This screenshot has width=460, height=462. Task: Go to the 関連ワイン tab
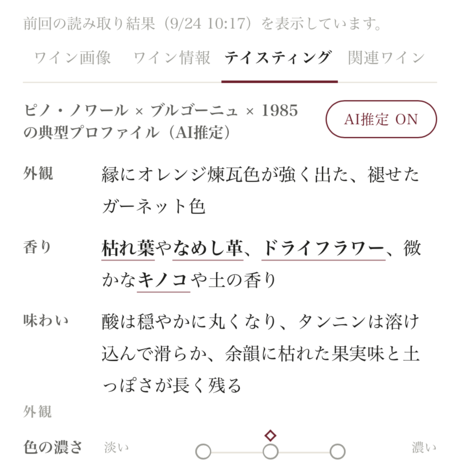click(386, 58)
